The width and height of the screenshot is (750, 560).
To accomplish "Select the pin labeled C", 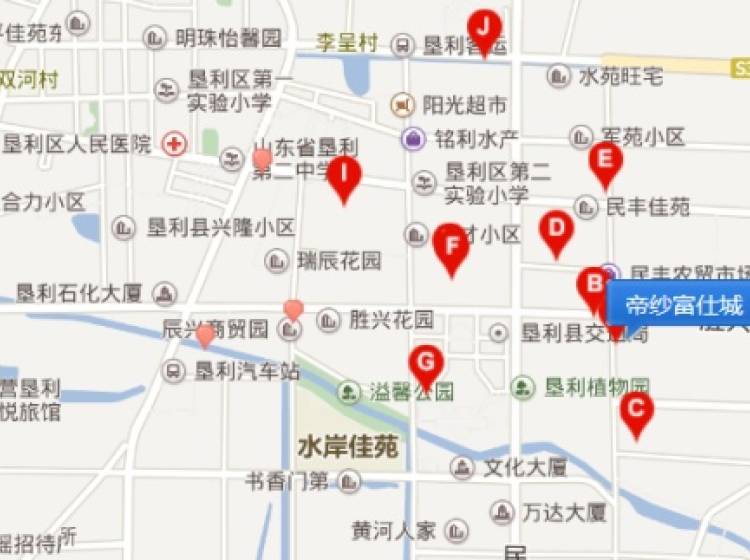I will point(636,410).
